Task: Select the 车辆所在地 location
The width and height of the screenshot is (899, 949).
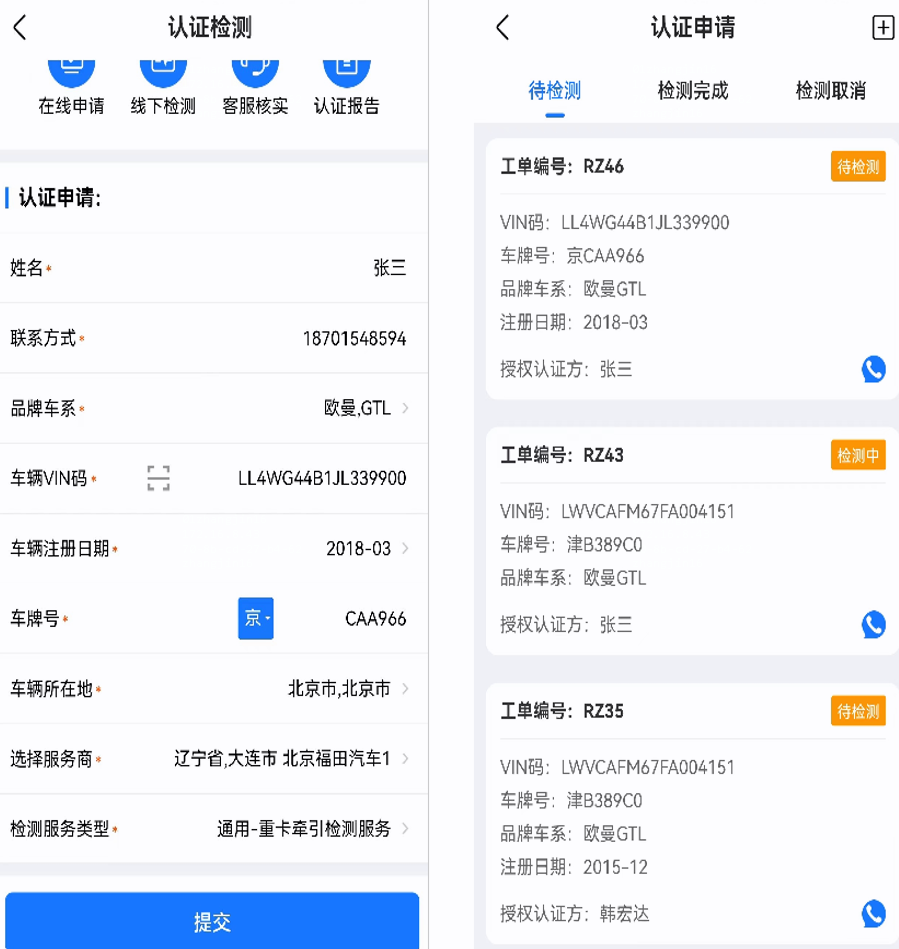Action: coord(345,688)
